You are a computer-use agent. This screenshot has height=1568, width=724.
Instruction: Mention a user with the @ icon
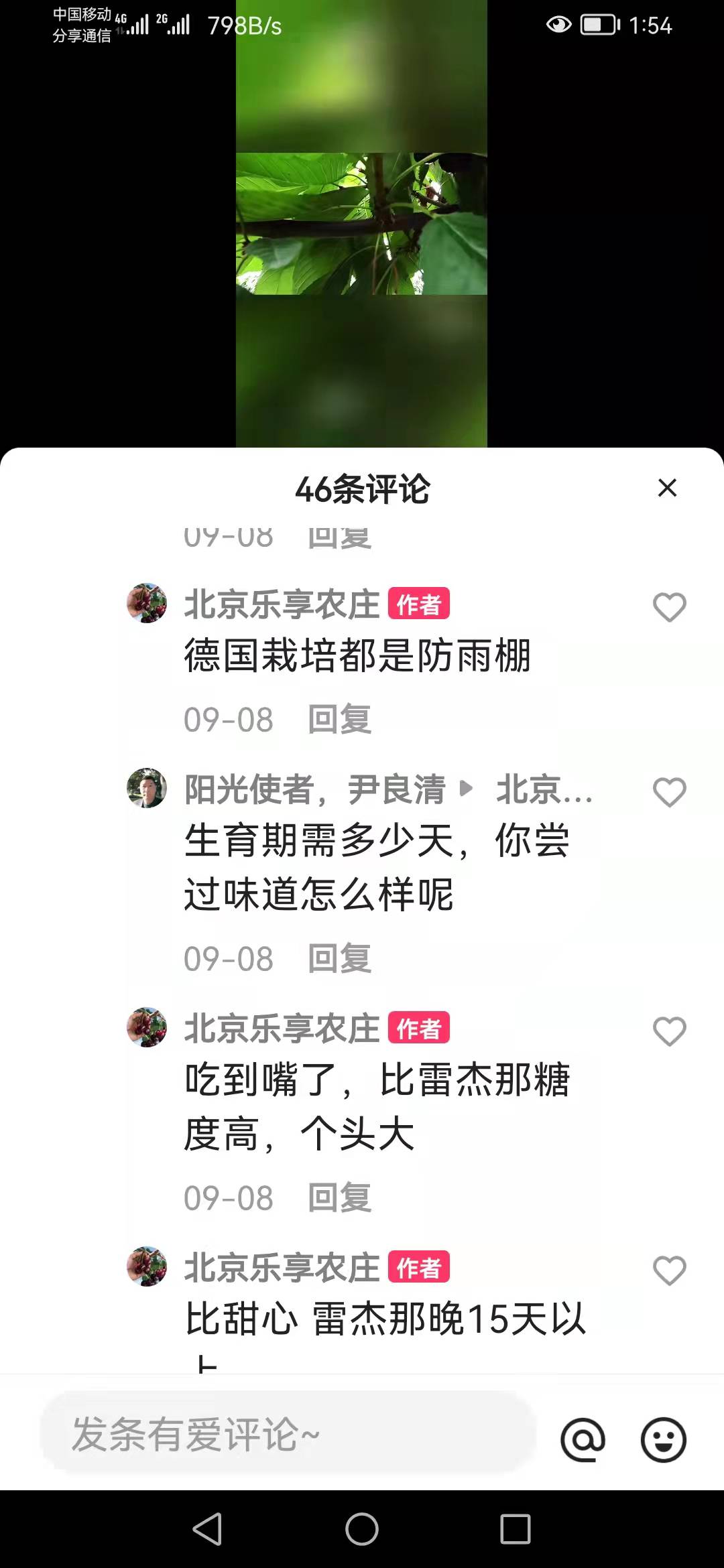[x=583, y=1439]
